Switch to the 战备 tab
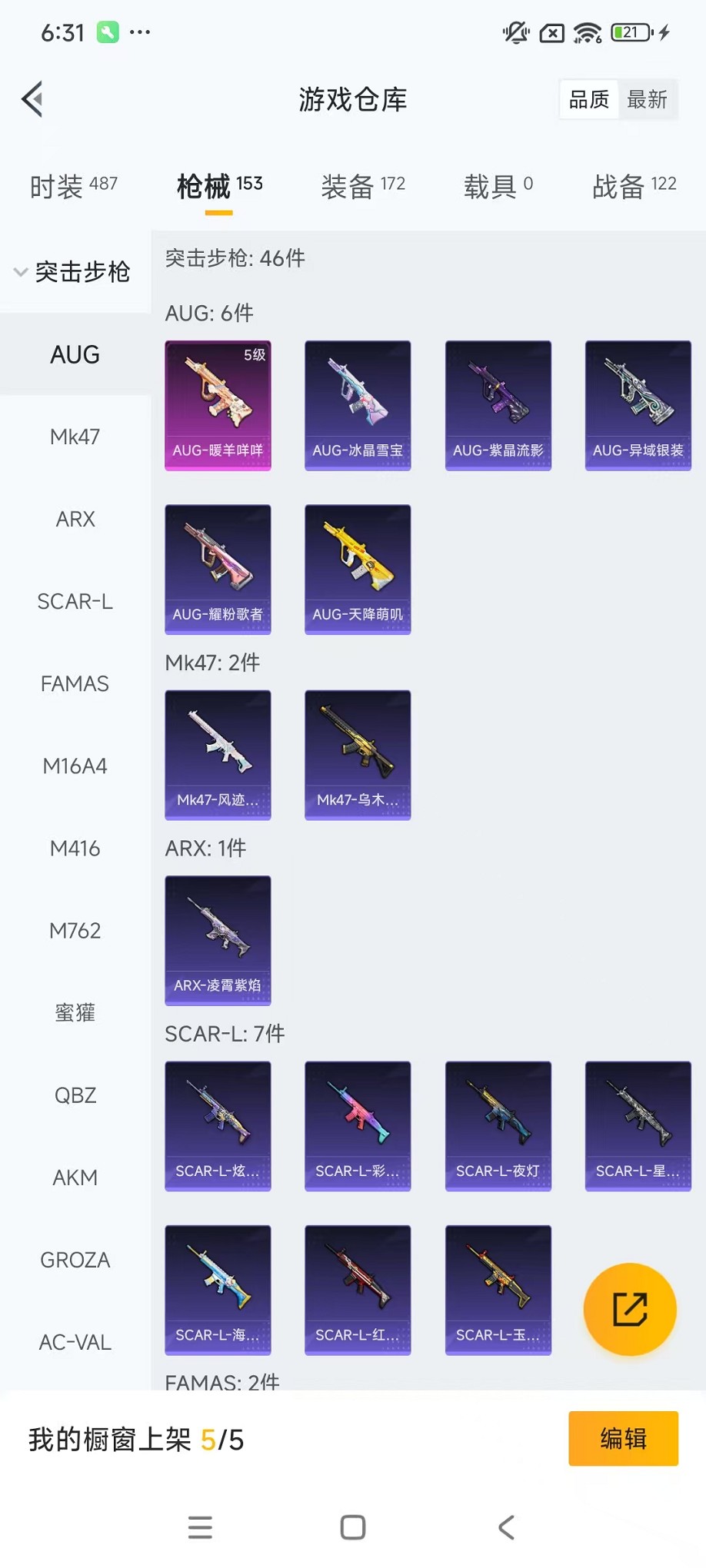This screenshot has height=1568, width=706. tap(634, 185)
